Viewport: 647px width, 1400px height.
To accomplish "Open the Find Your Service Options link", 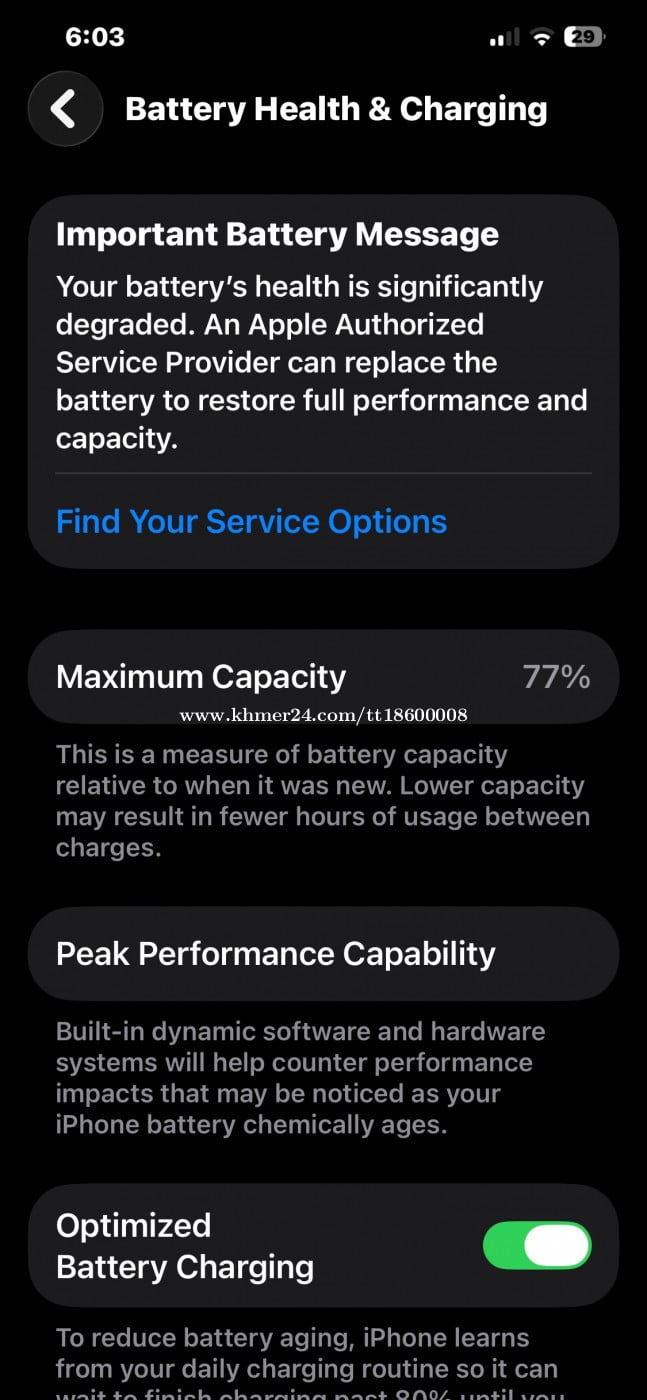I will [x=251, y=521].
